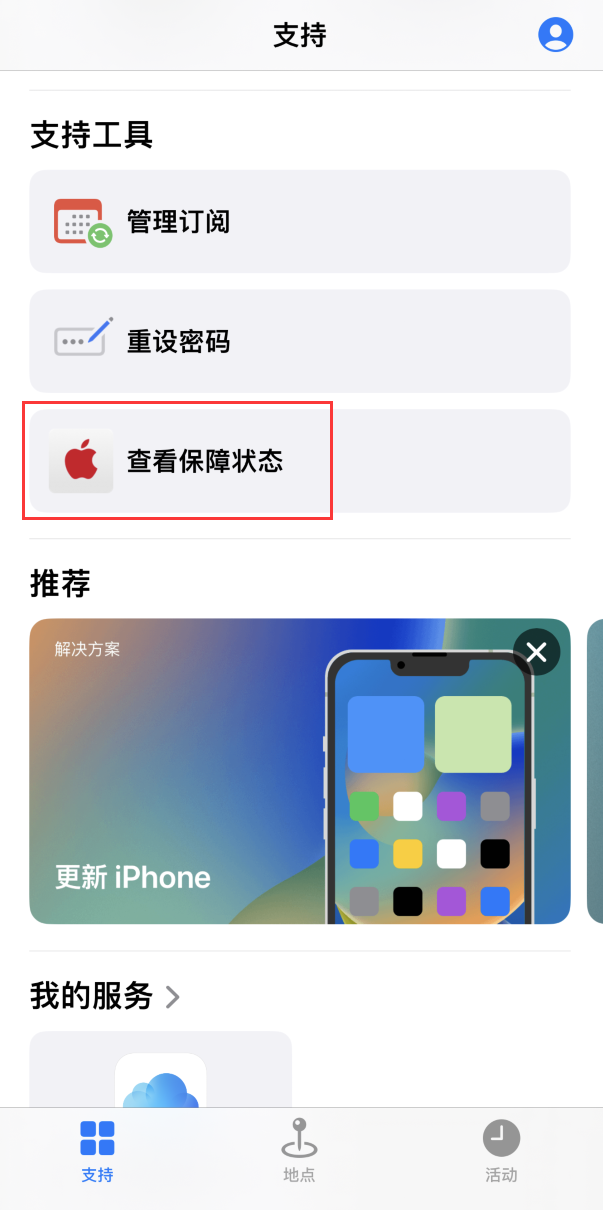This screenshot has height=1210, width=603.
Task: Select 重设密码 option
Action: [299, 341]
